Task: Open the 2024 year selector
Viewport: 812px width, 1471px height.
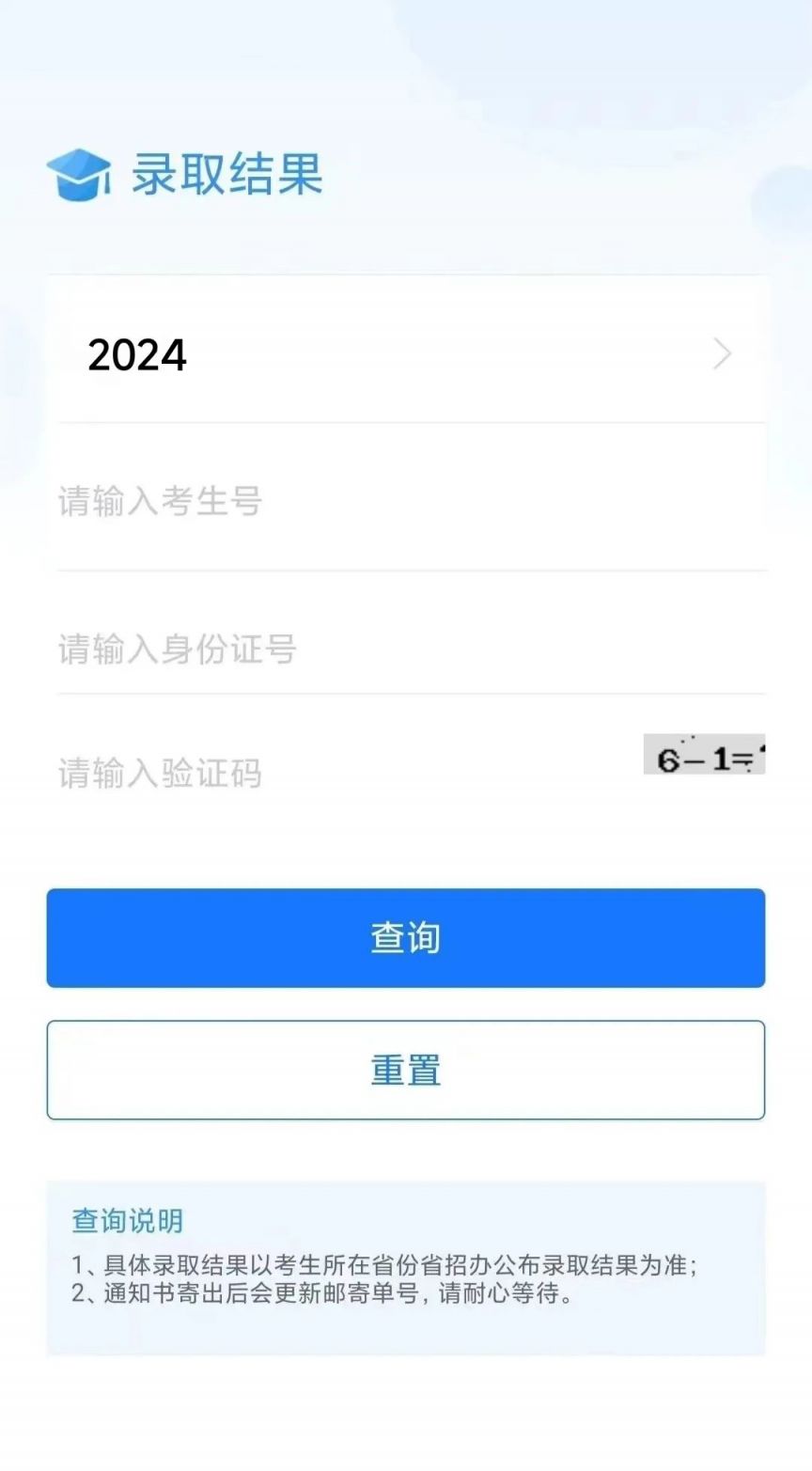Action: tap(406, 354)
